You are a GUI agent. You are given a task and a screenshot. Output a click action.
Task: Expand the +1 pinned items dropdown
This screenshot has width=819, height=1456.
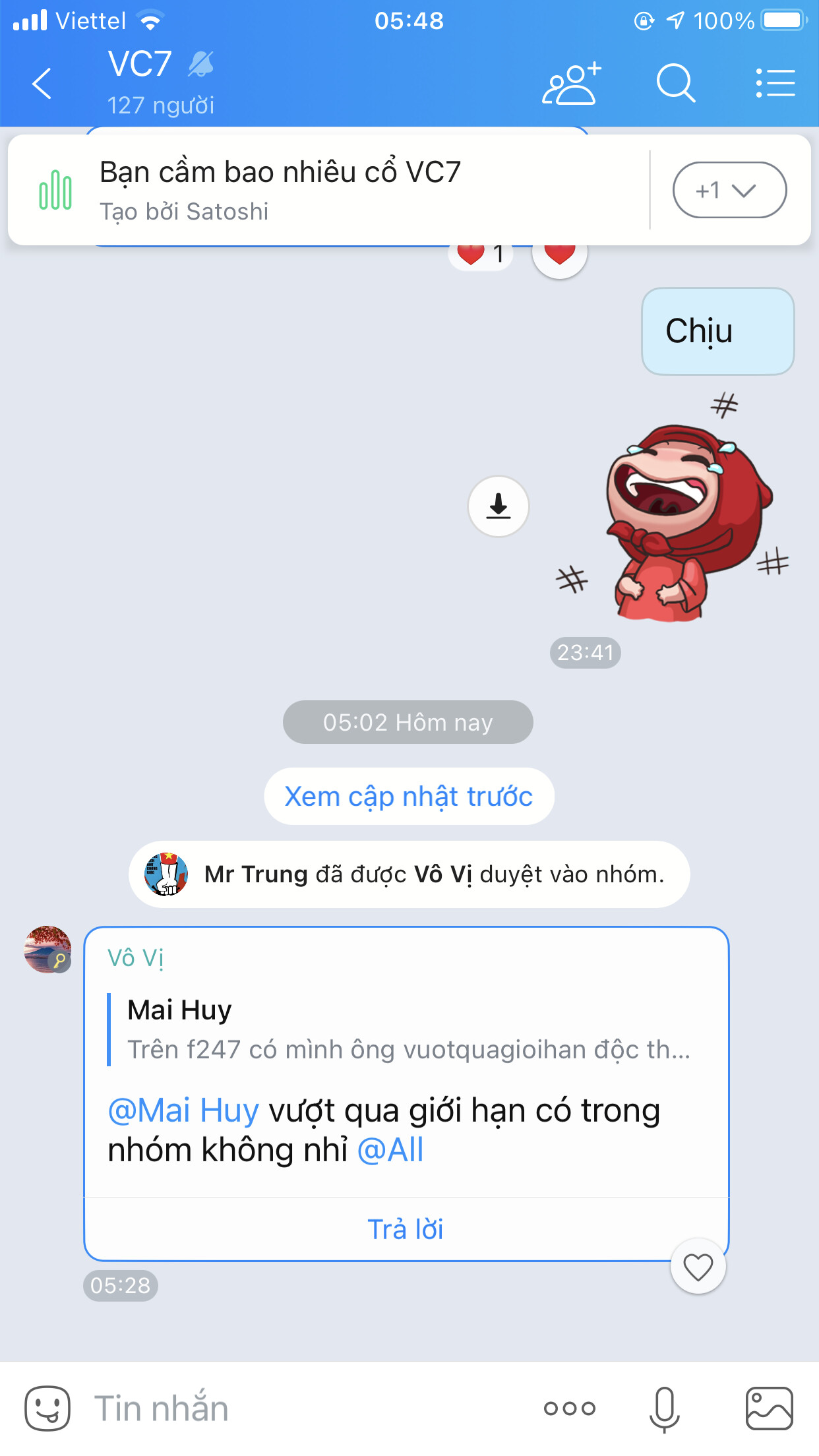pyautogui.click(x=729, y=190)
